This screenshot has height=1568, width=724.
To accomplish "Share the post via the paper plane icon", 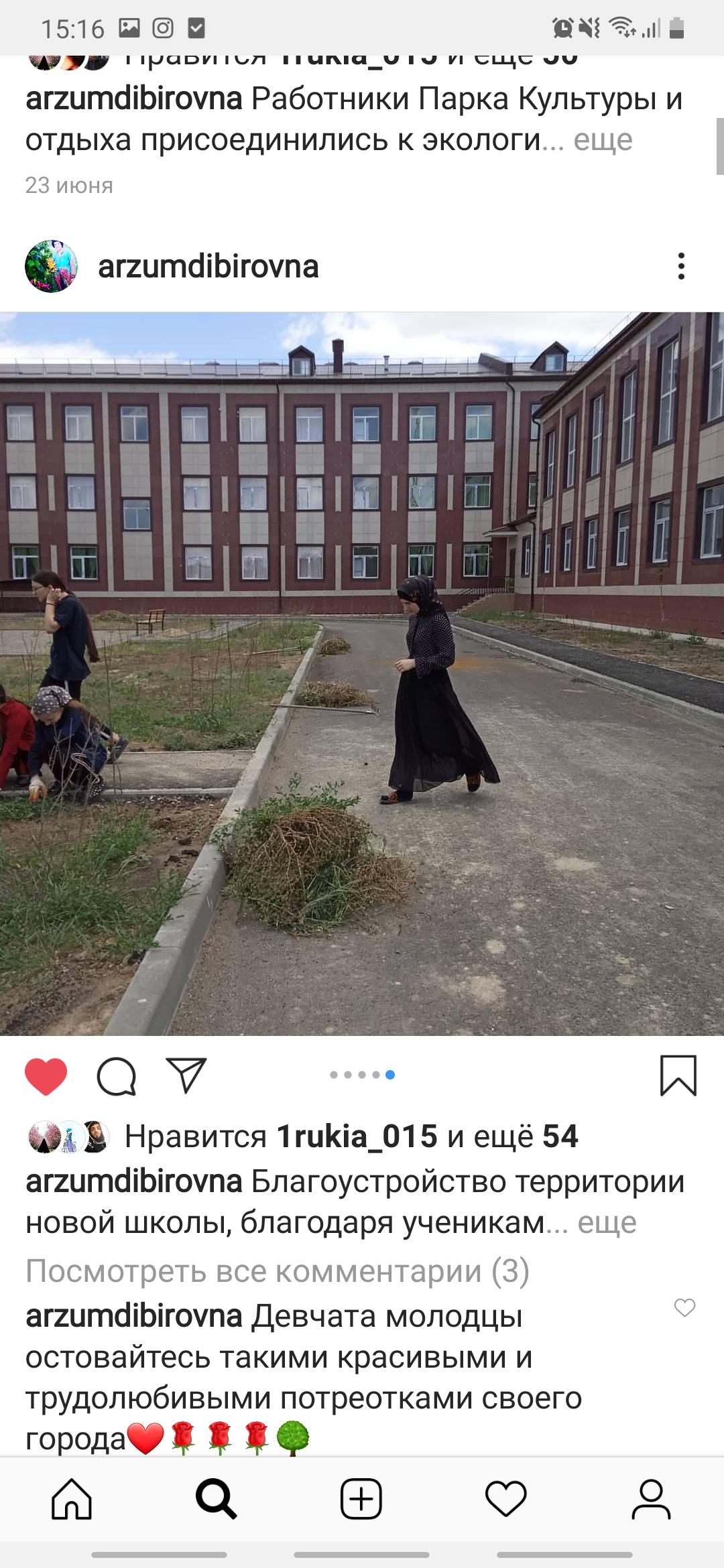I will click(x=186, y=1075).
